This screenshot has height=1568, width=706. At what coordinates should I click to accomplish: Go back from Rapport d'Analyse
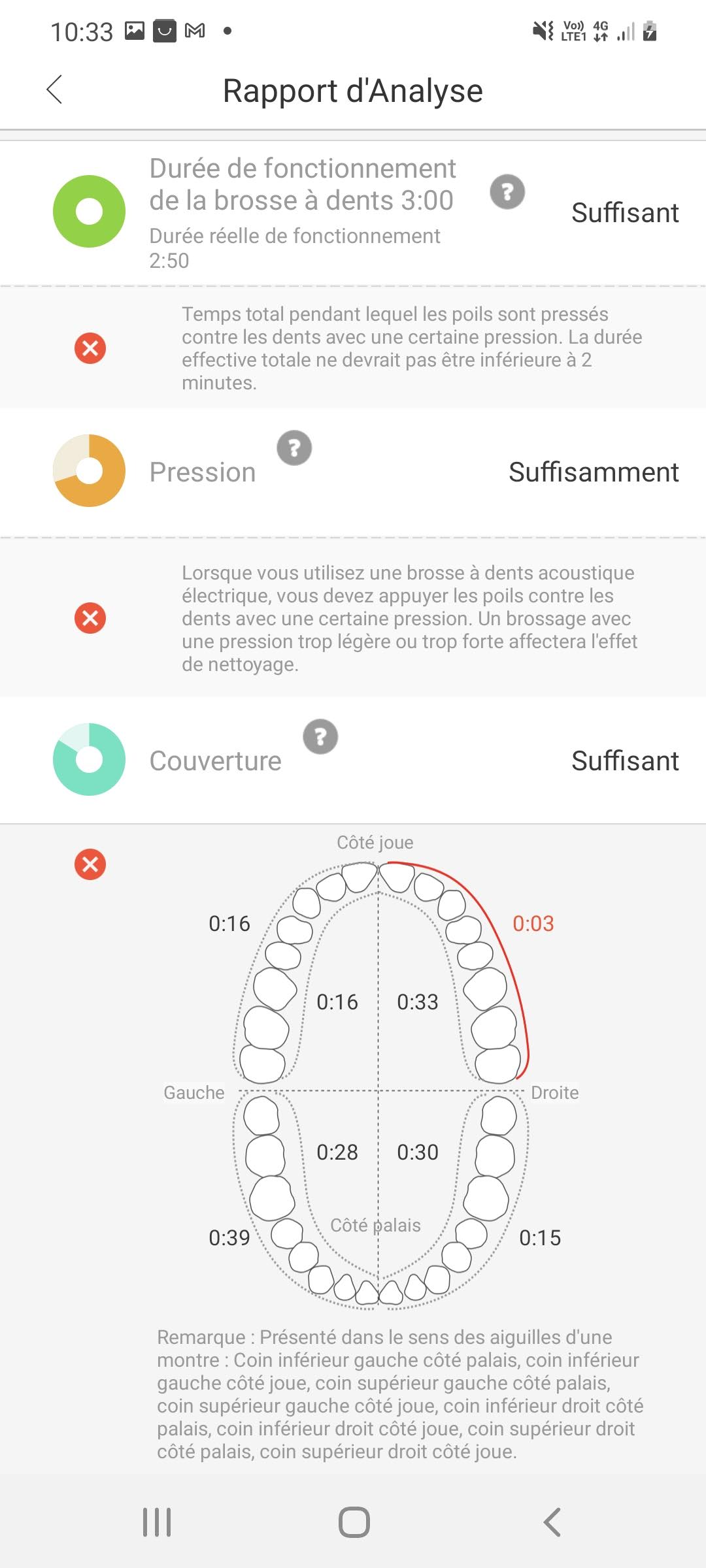[x=55, y=90]
